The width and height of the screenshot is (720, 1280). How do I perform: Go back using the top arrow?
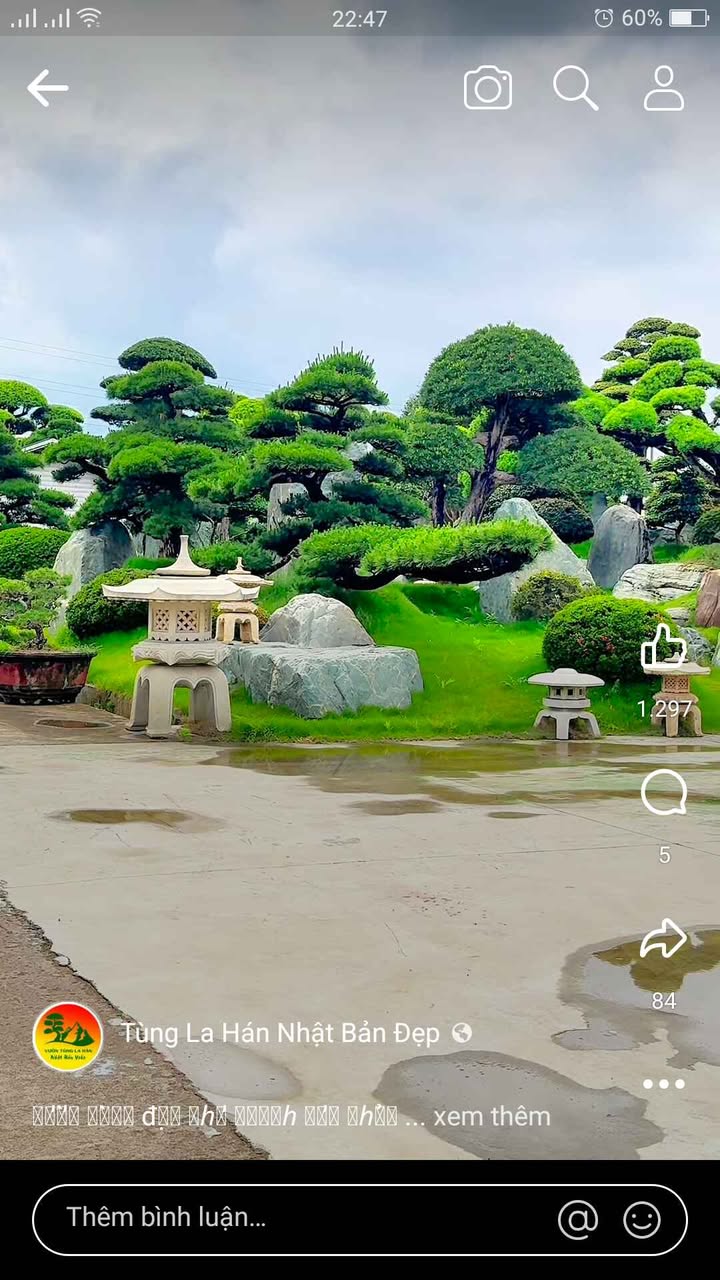[x=47, y=88]
